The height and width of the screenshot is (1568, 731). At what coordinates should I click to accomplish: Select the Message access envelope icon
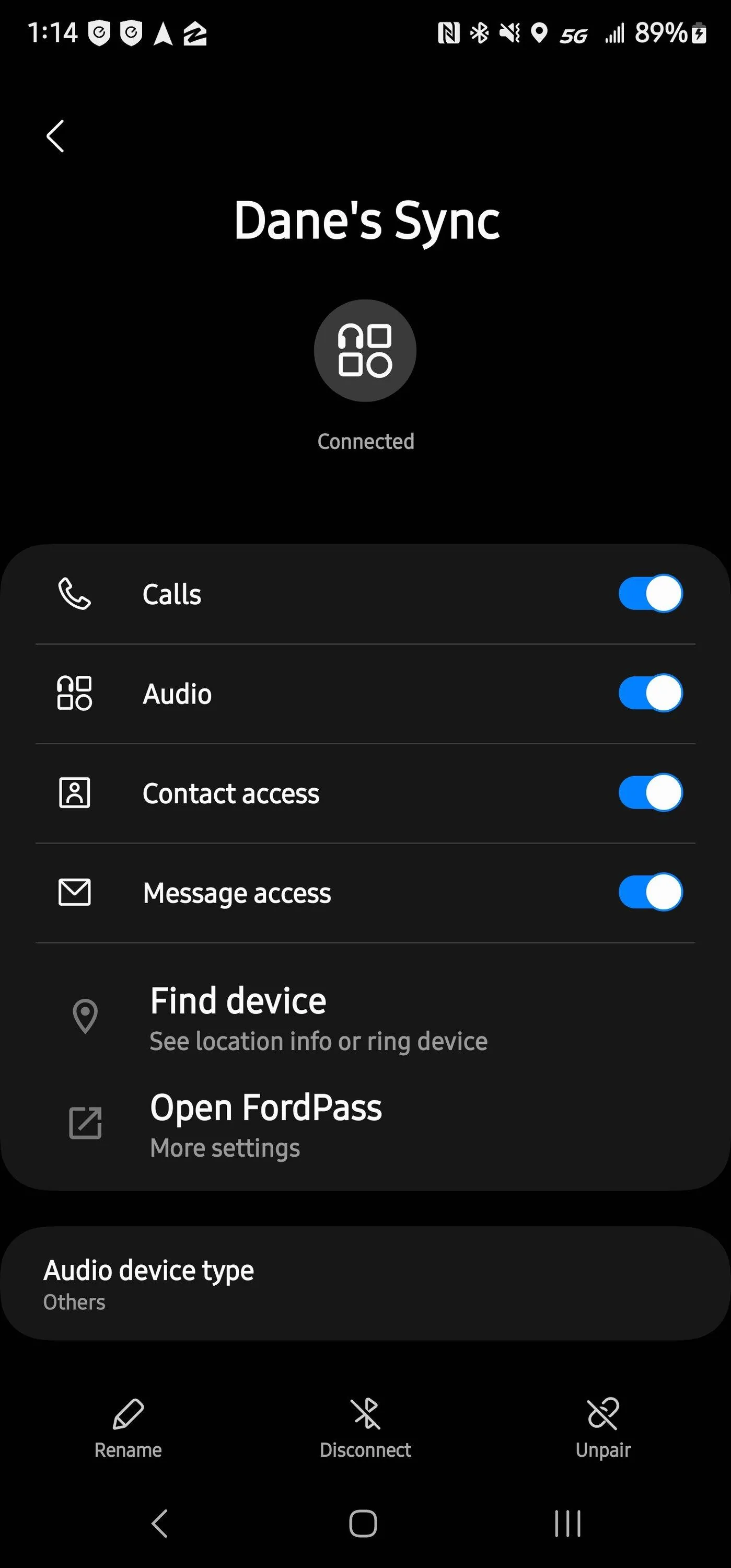[x=74, y=892]
